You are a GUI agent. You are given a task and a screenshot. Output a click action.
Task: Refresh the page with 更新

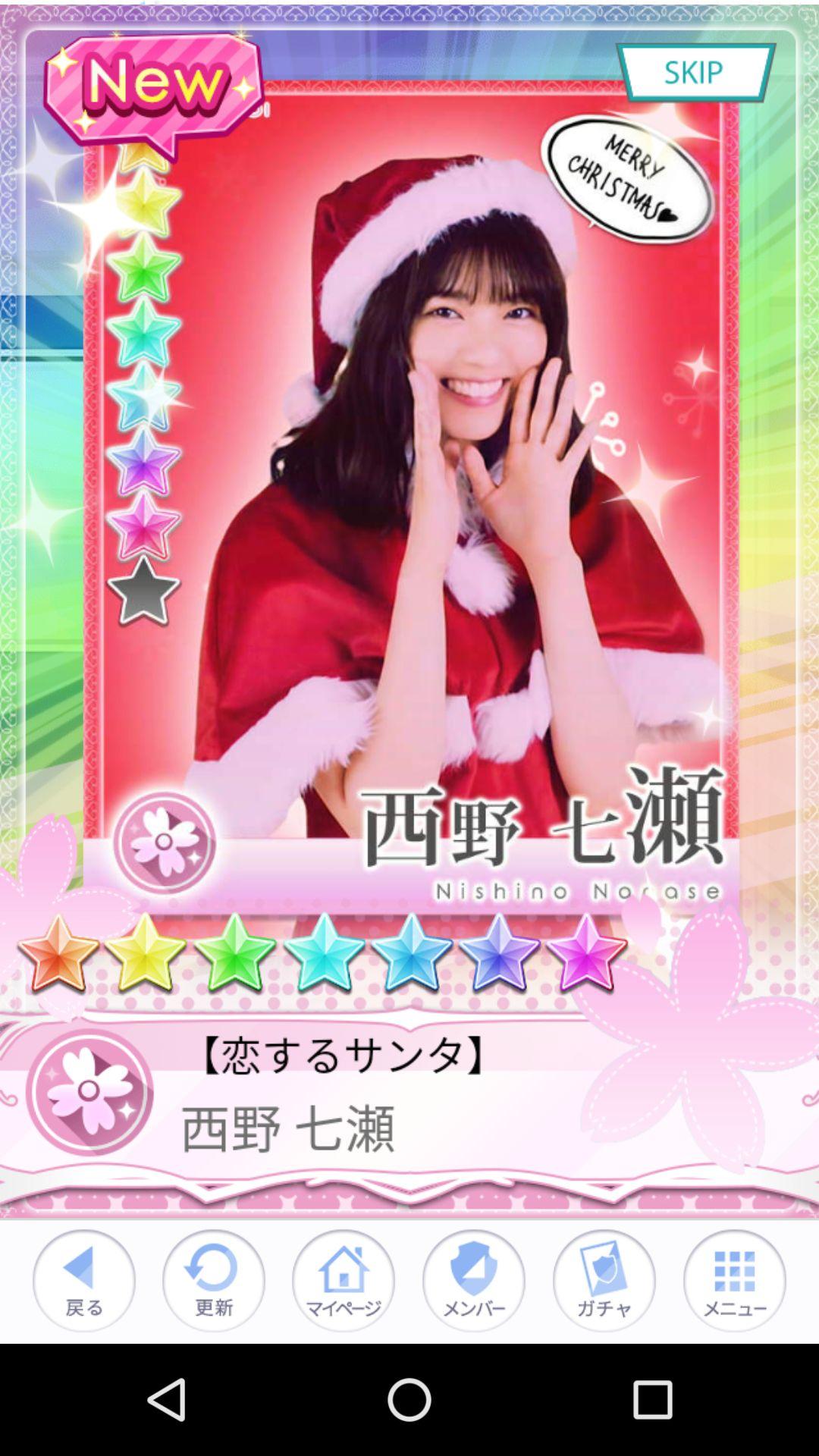[214, 1280]
